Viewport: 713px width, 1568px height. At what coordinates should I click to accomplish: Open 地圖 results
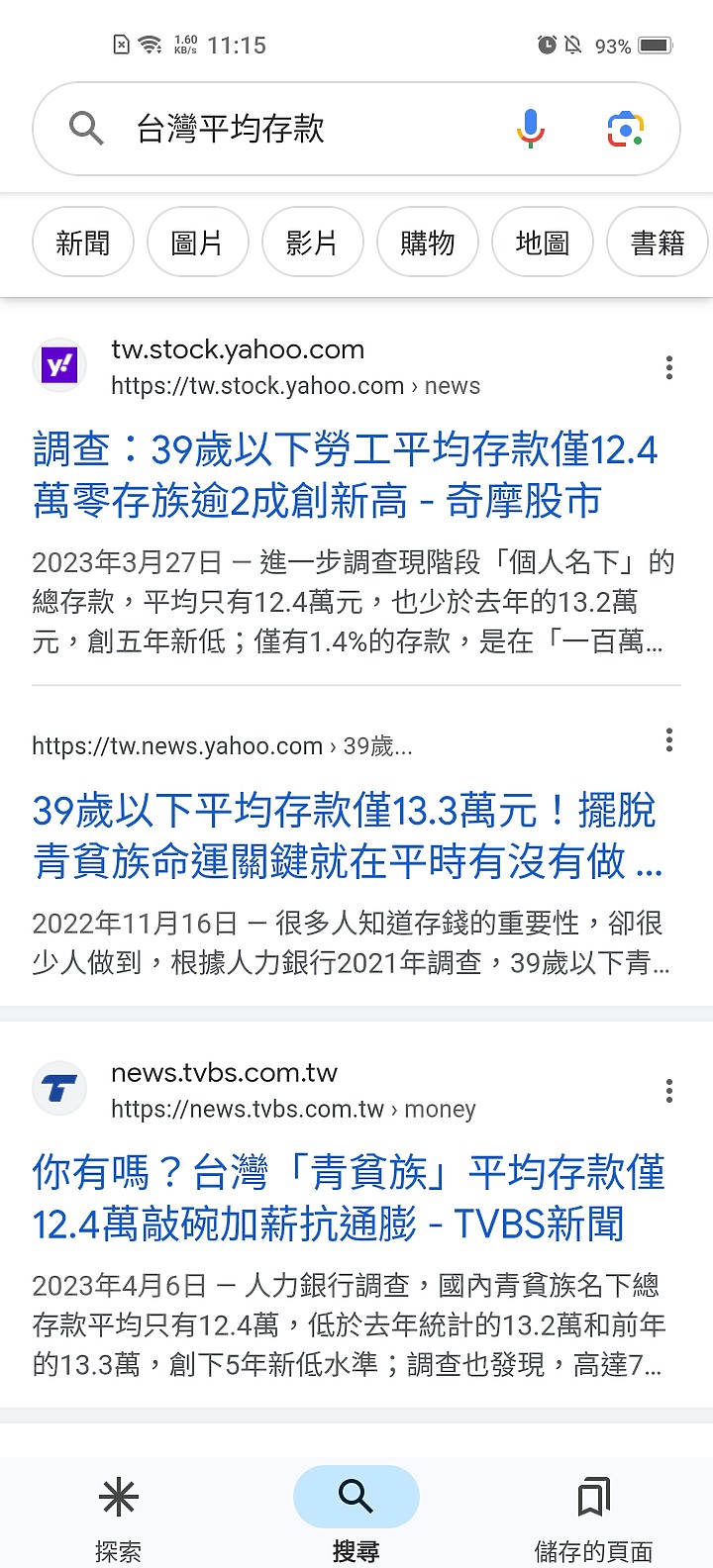pos(543,243)
